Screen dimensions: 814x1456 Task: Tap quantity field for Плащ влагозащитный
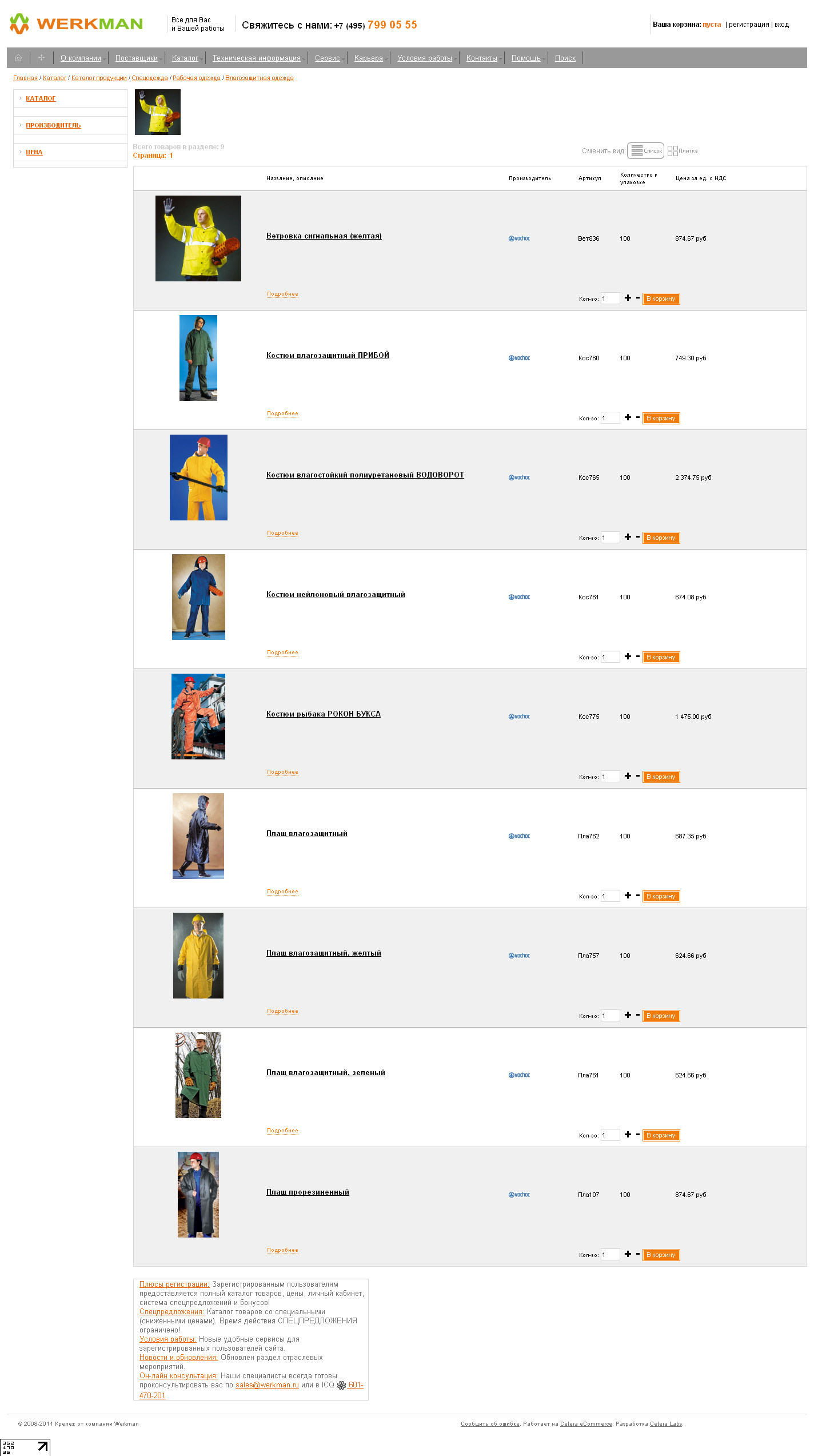point(609,896)
